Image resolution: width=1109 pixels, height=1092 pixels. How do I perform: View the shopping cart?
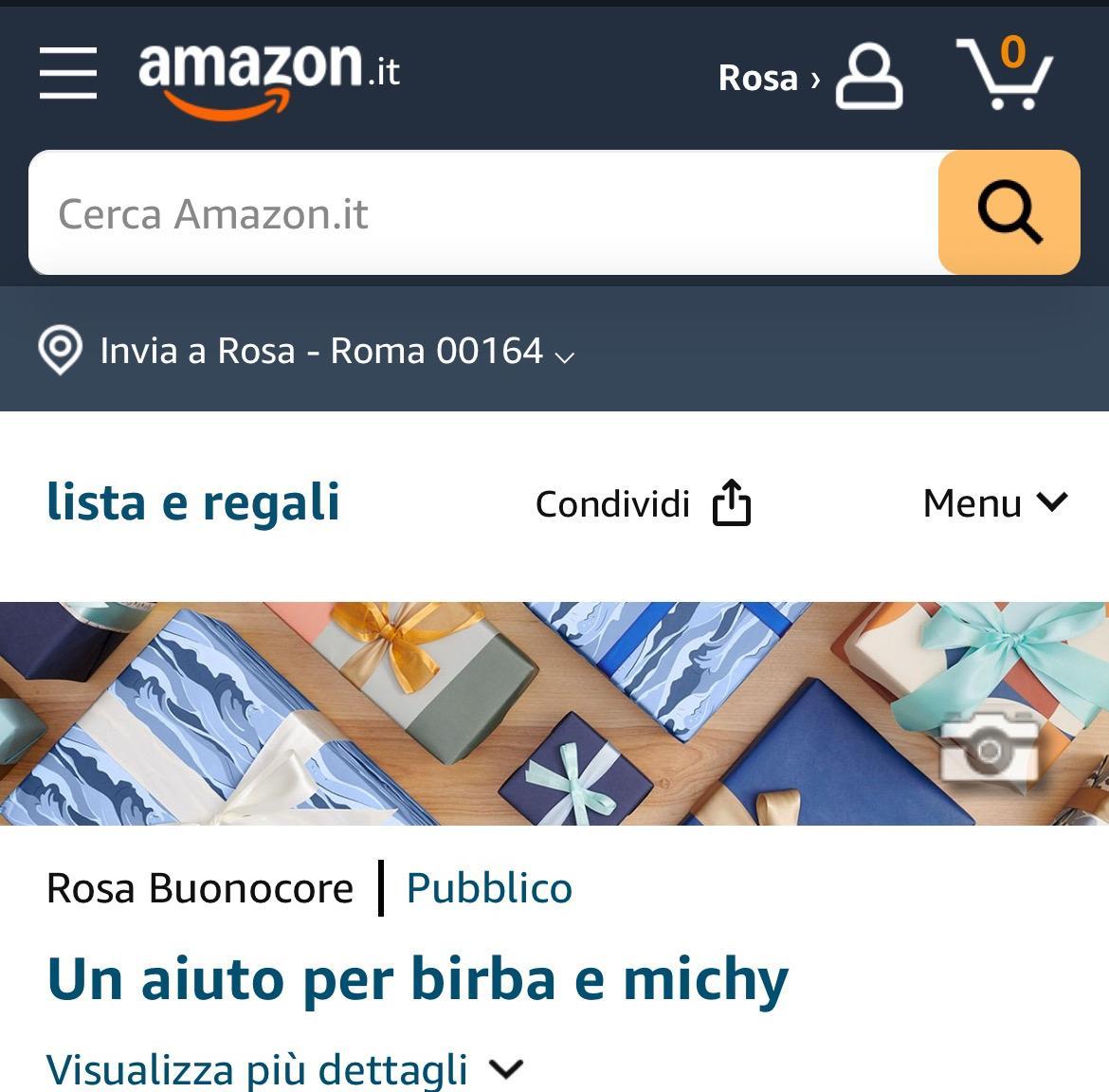tap(1006, 74)
